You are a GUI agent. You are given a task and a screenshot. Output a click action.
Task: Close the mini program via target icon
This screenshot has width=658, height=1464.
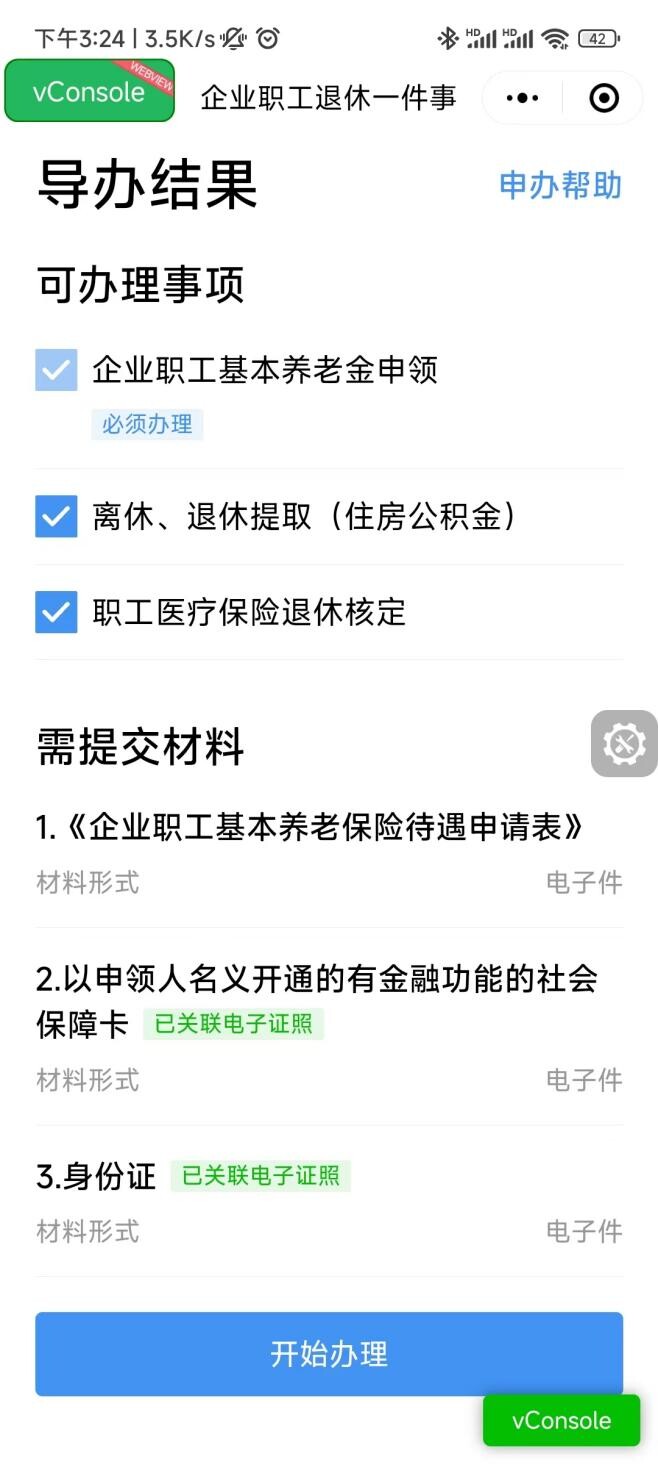coord(604,98)
